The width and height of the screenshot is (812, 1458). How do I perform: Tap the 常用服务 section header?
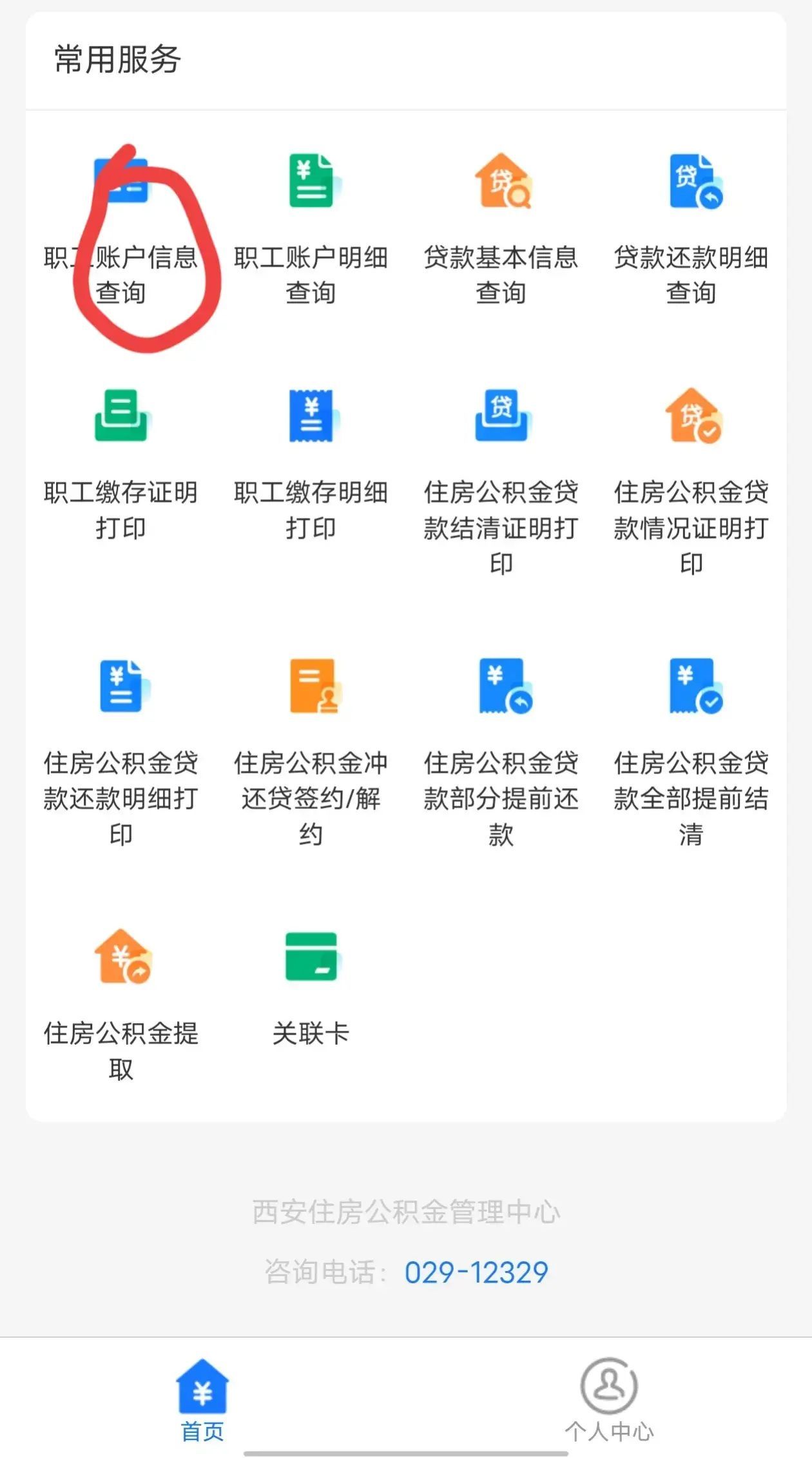point(119,59)
